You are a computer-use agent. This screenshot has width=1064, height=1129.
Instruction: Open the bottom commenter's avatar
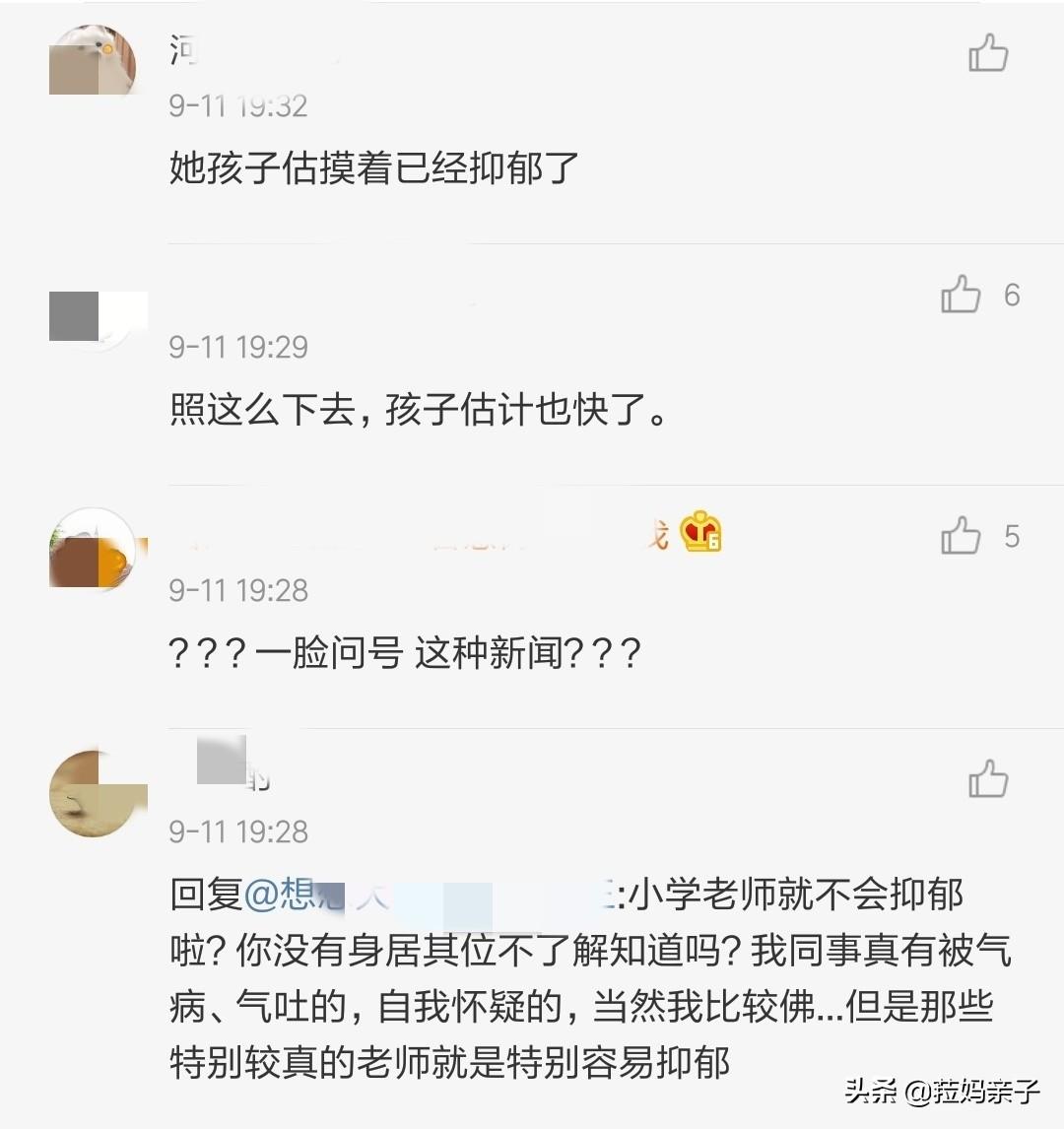point(96,793)
